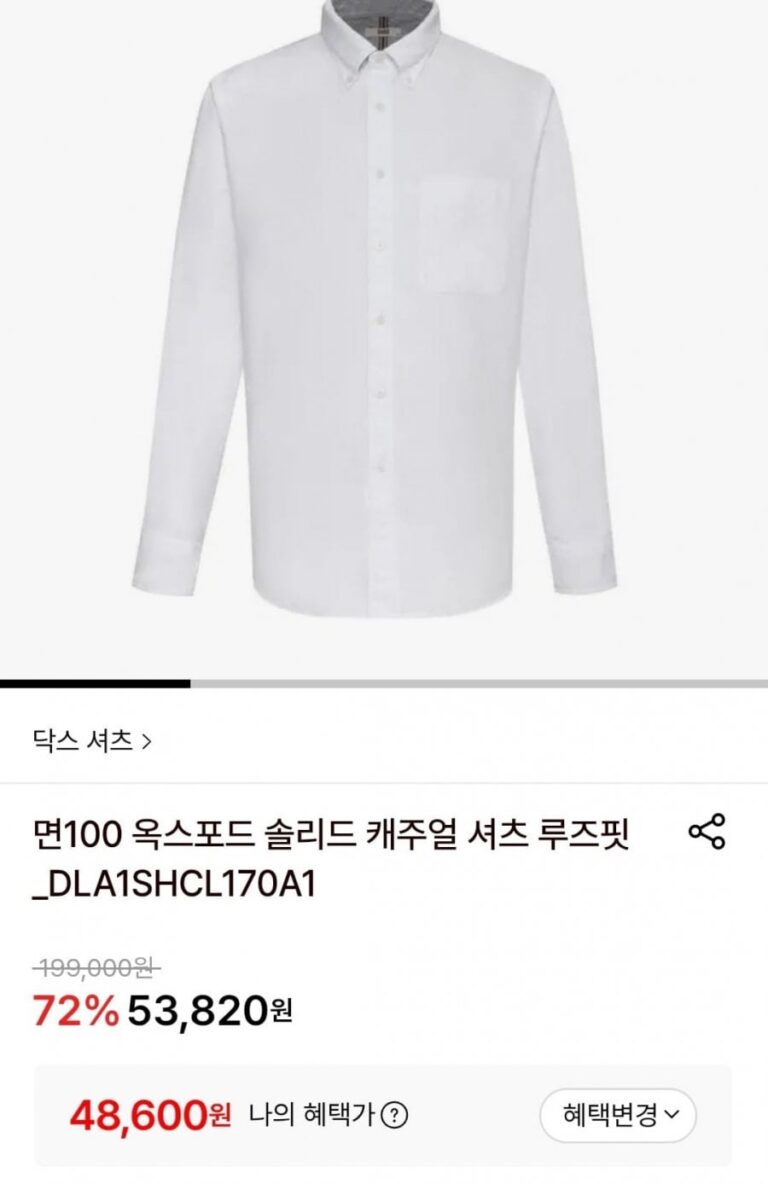Open the 혜택변경 dropdown
This screenshot has height=1184, width=768.
[x=618, y=1115]
